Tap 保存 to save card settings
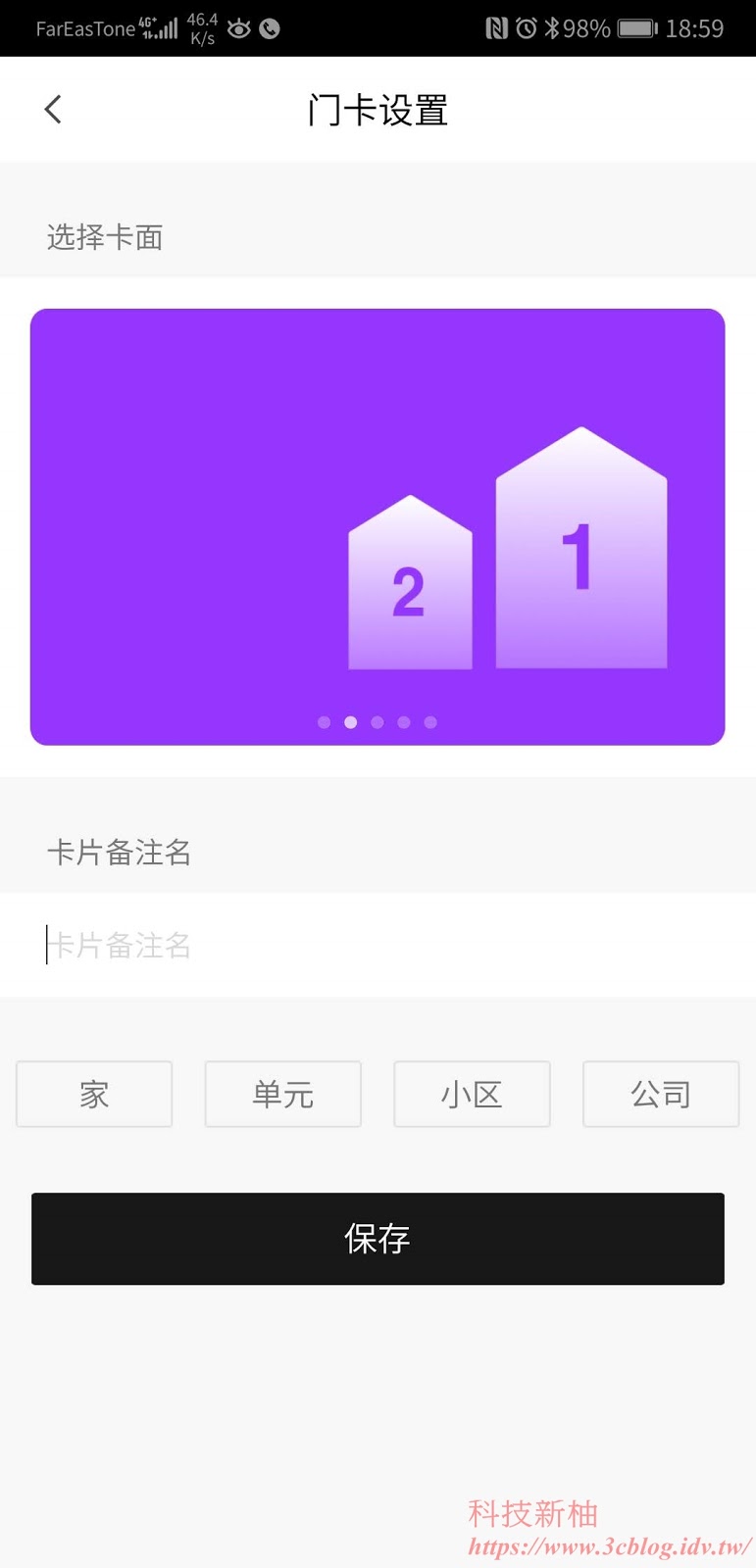The image size is (756, 1568). [x=378, y=1239]
